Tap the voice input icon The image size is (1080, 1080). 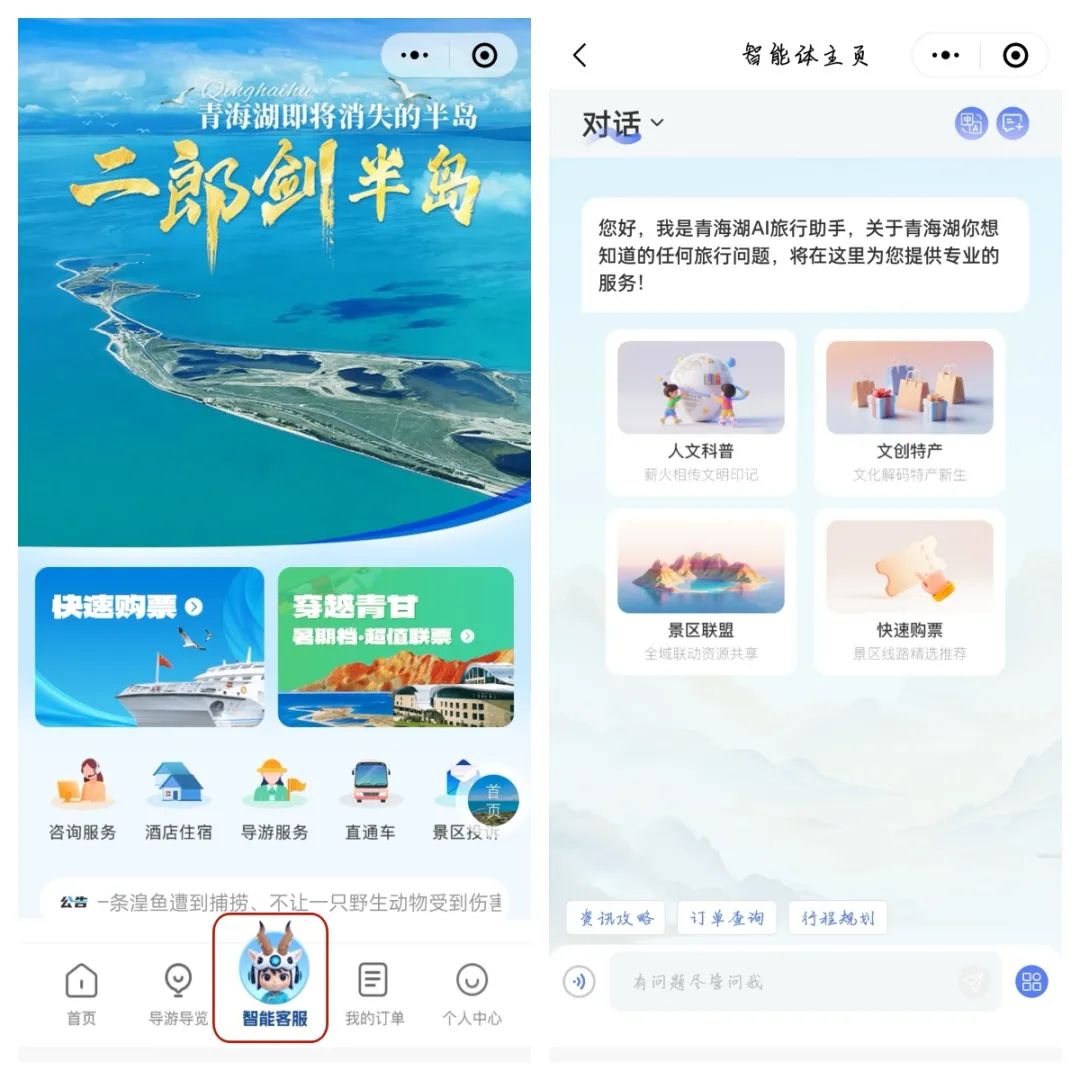[x=579, y=982]
